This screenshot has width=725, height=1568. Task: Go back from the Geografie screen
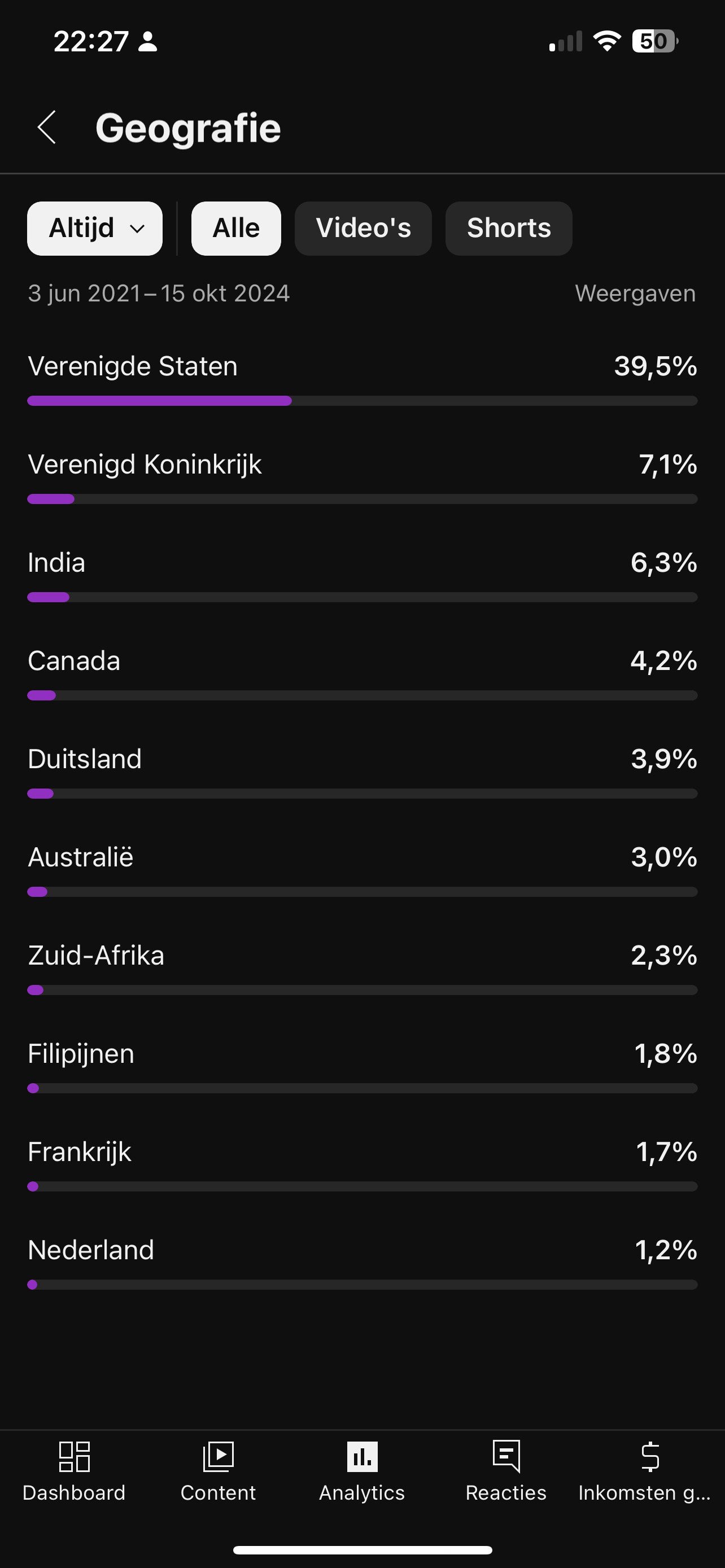pos(47,127)
